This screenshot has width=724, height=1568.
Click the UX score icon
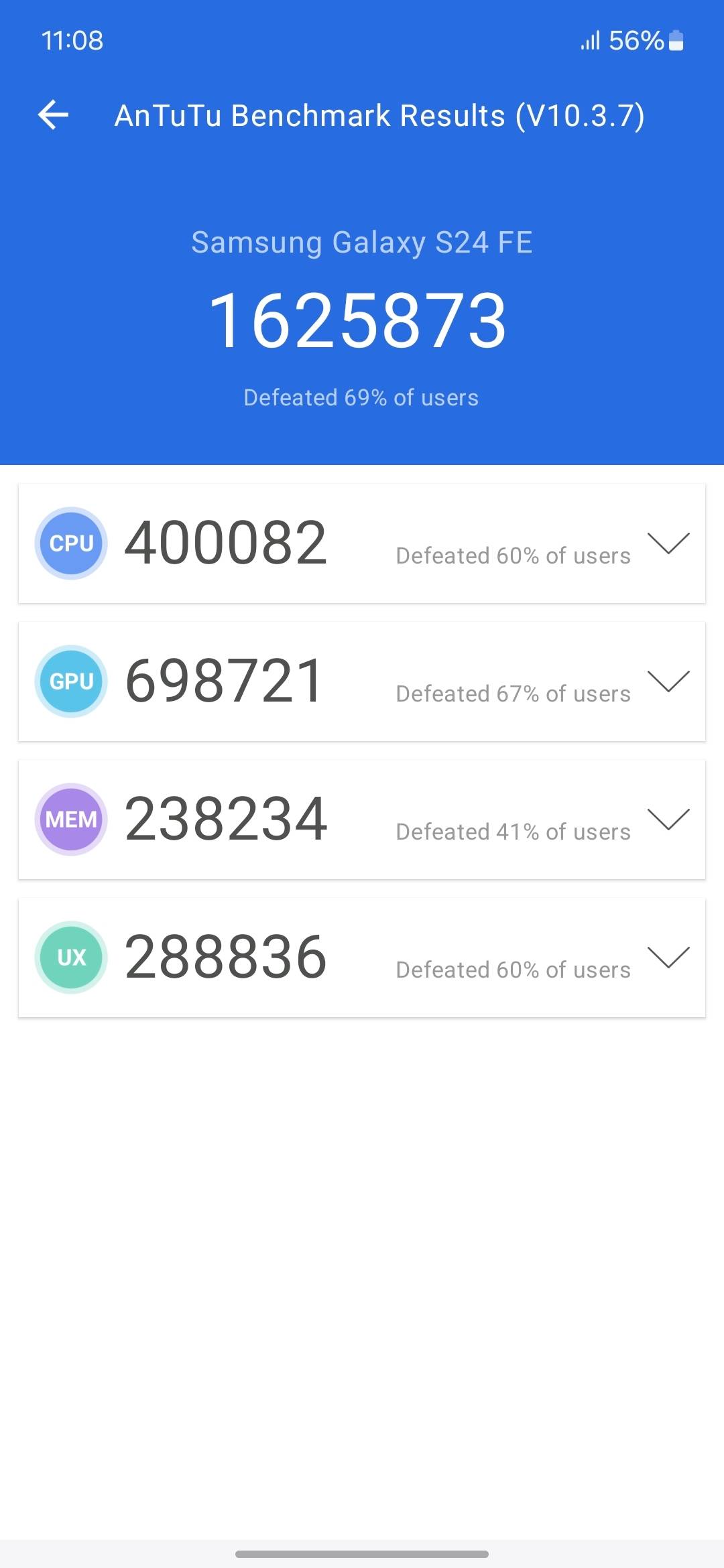pos(70,957)
